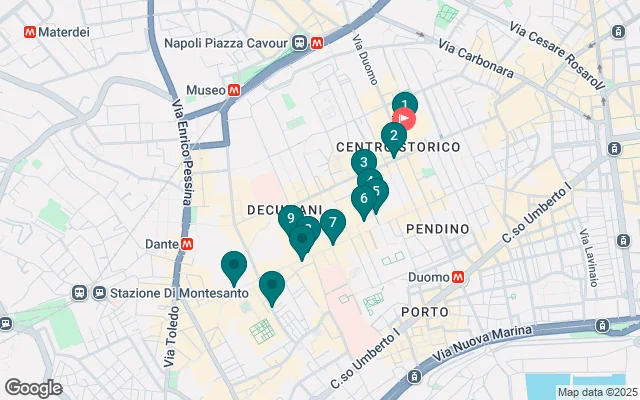Tap the Dante metro station marker

coord(187,244)
